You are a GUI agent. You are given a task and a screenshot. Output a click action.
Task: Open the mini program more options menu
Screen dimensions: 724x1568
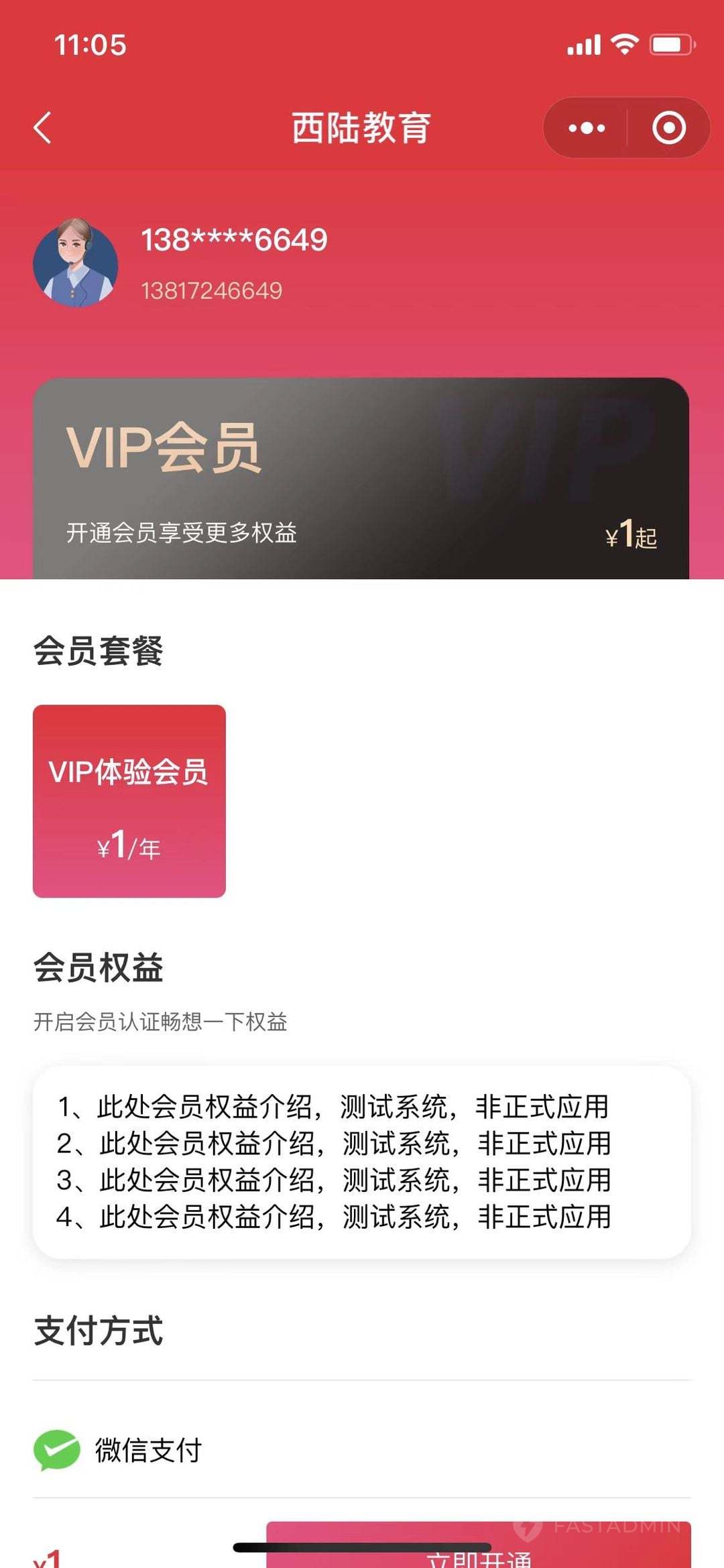[587, 127]
